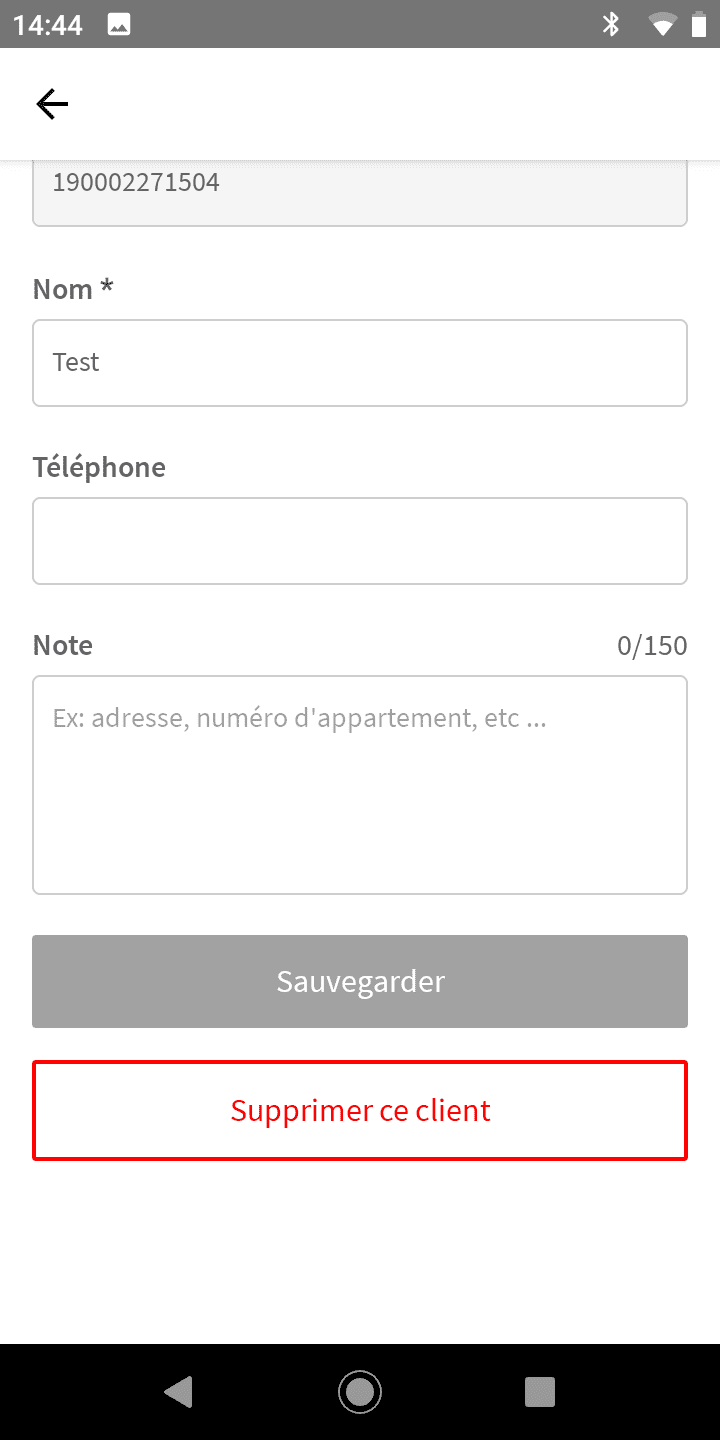Open recent apps from navigation bar

coord(540,1392)
